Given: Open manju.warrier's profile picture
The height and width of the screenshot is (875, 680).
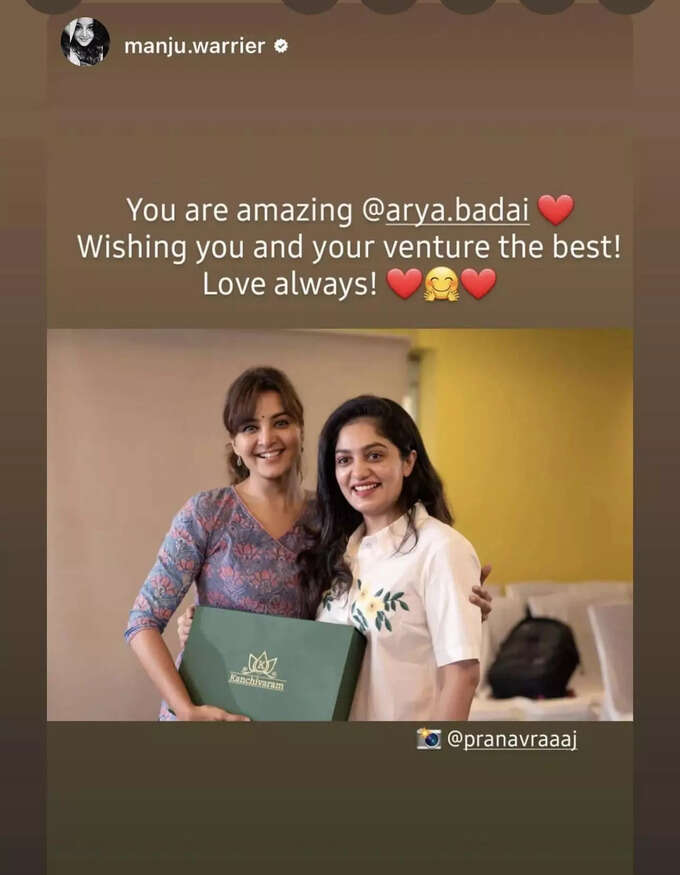Looking at the screenshot, I should click(85, 42).
